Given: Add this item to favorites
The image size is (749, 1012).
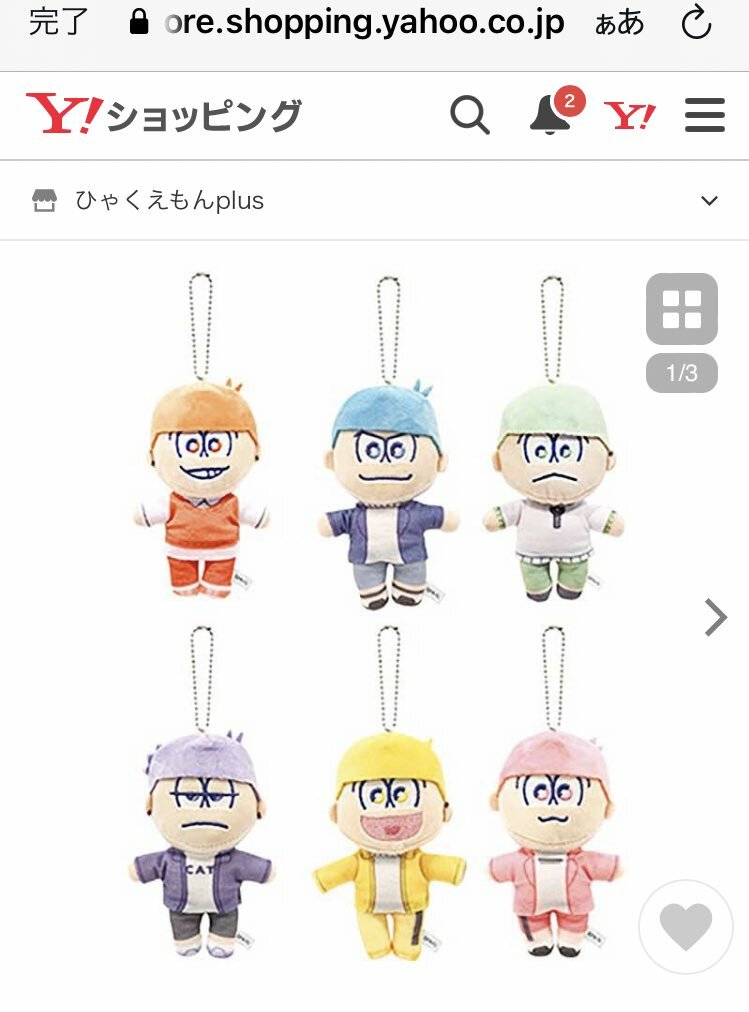Looking at the screenshot, I should [686, 927].
